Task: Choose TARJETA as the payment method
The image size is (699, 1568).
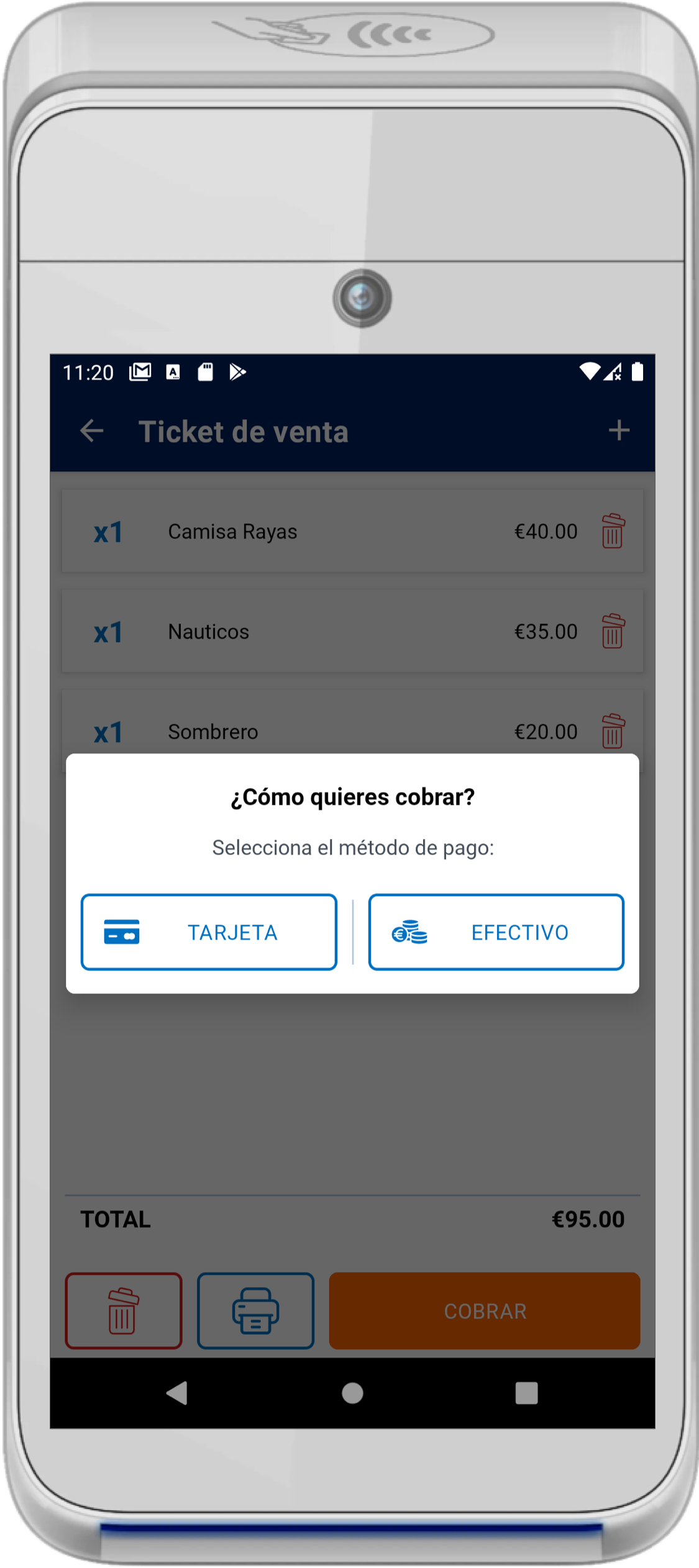Action: 209,931
